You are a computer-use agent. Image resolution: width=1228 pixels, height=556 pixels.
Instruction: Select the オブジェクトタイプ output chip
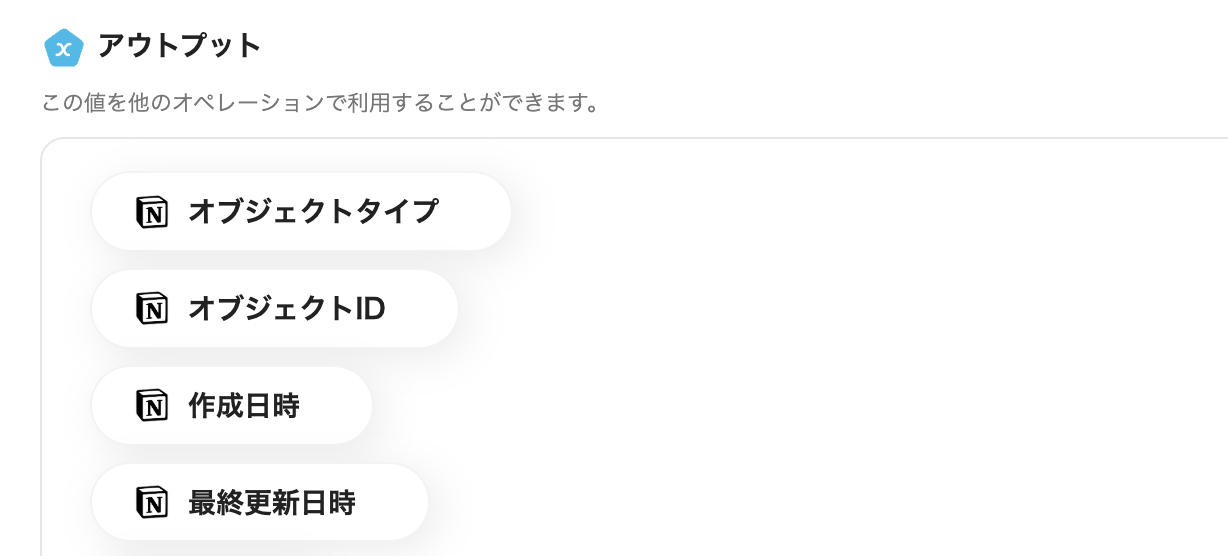300,212
